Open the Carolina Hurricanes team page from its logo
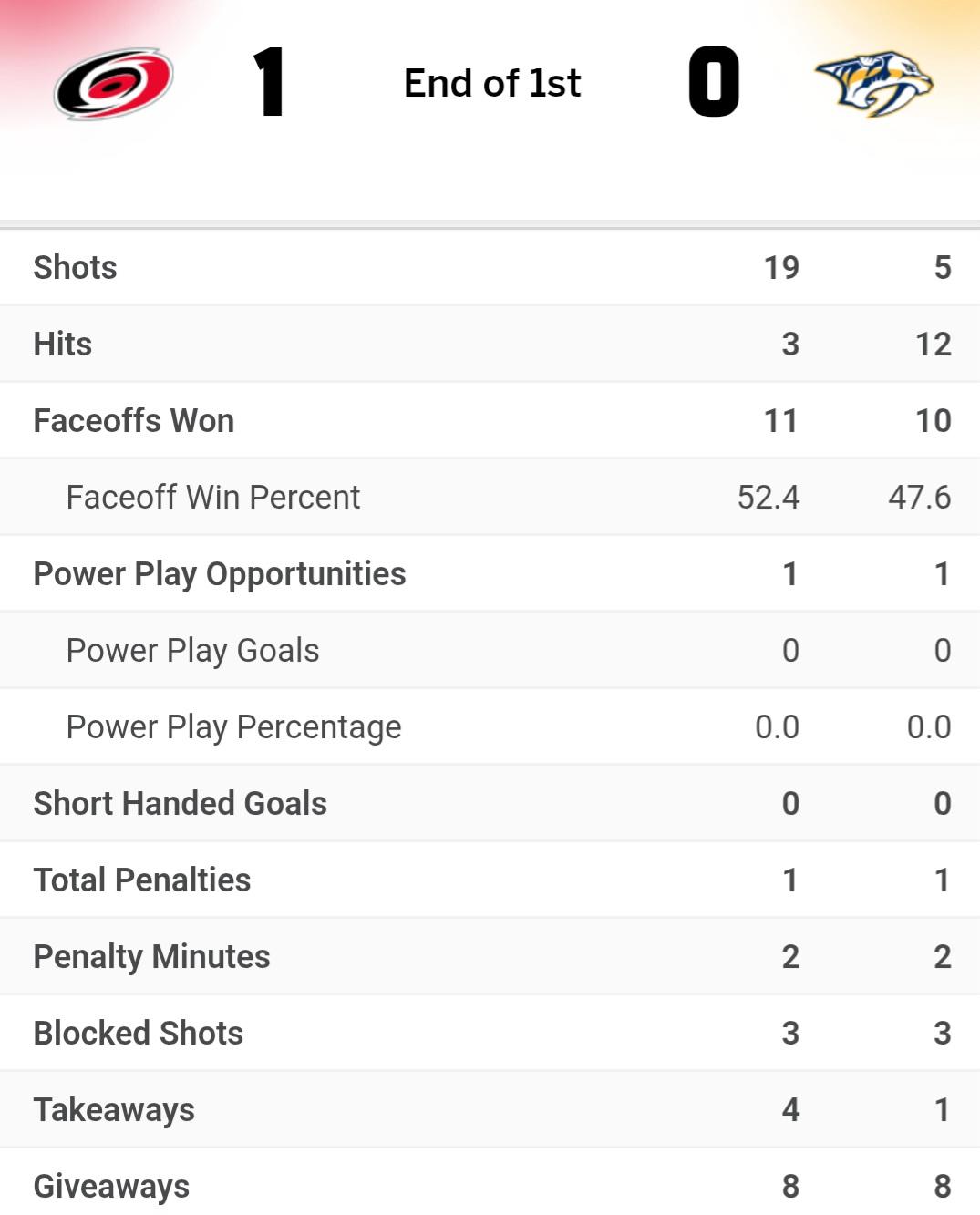The height and width of the screenshot is (1215, 980). pos(113,84)
